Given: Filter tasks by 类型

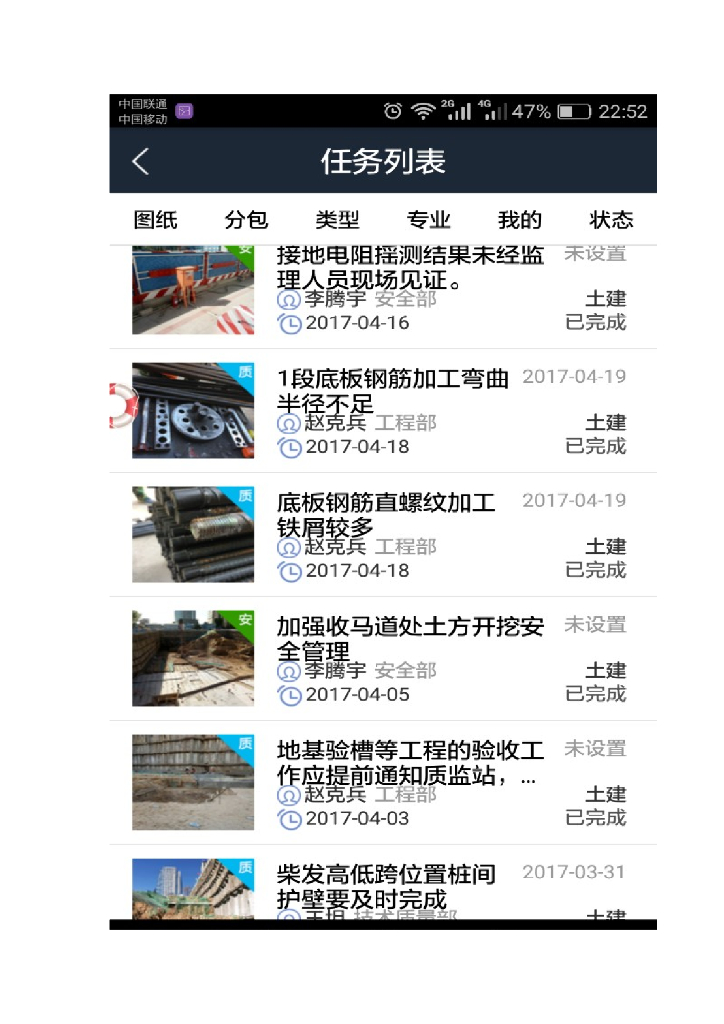Looking at the screenshot, I should (x=337, y=220).
